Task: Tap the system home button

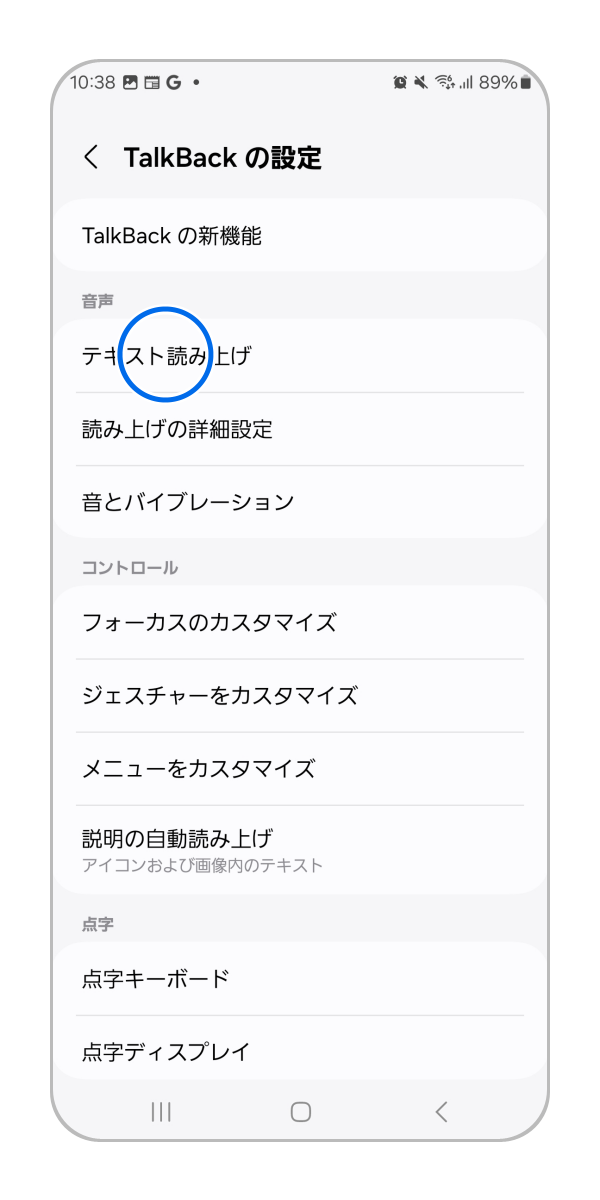Action: 300,1111
